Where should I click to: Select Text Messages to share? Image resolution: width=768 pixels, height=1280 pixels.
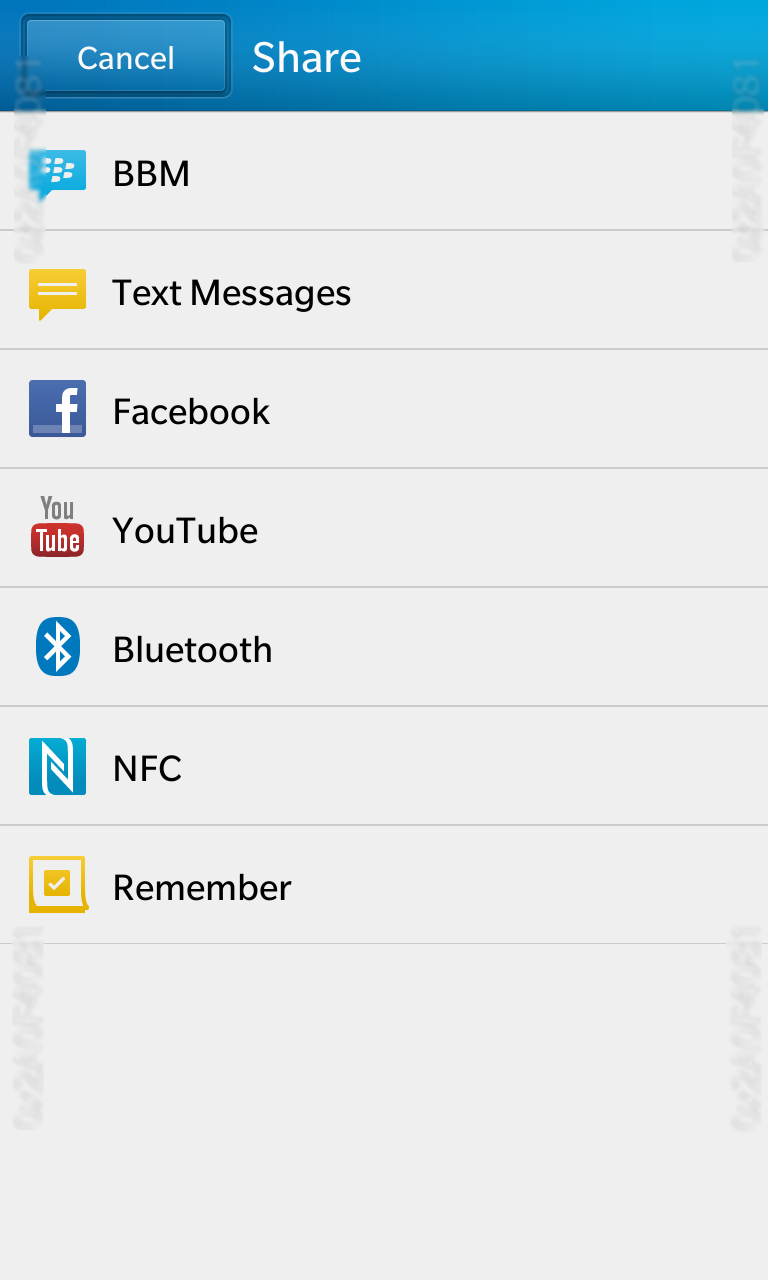(384, 291)
